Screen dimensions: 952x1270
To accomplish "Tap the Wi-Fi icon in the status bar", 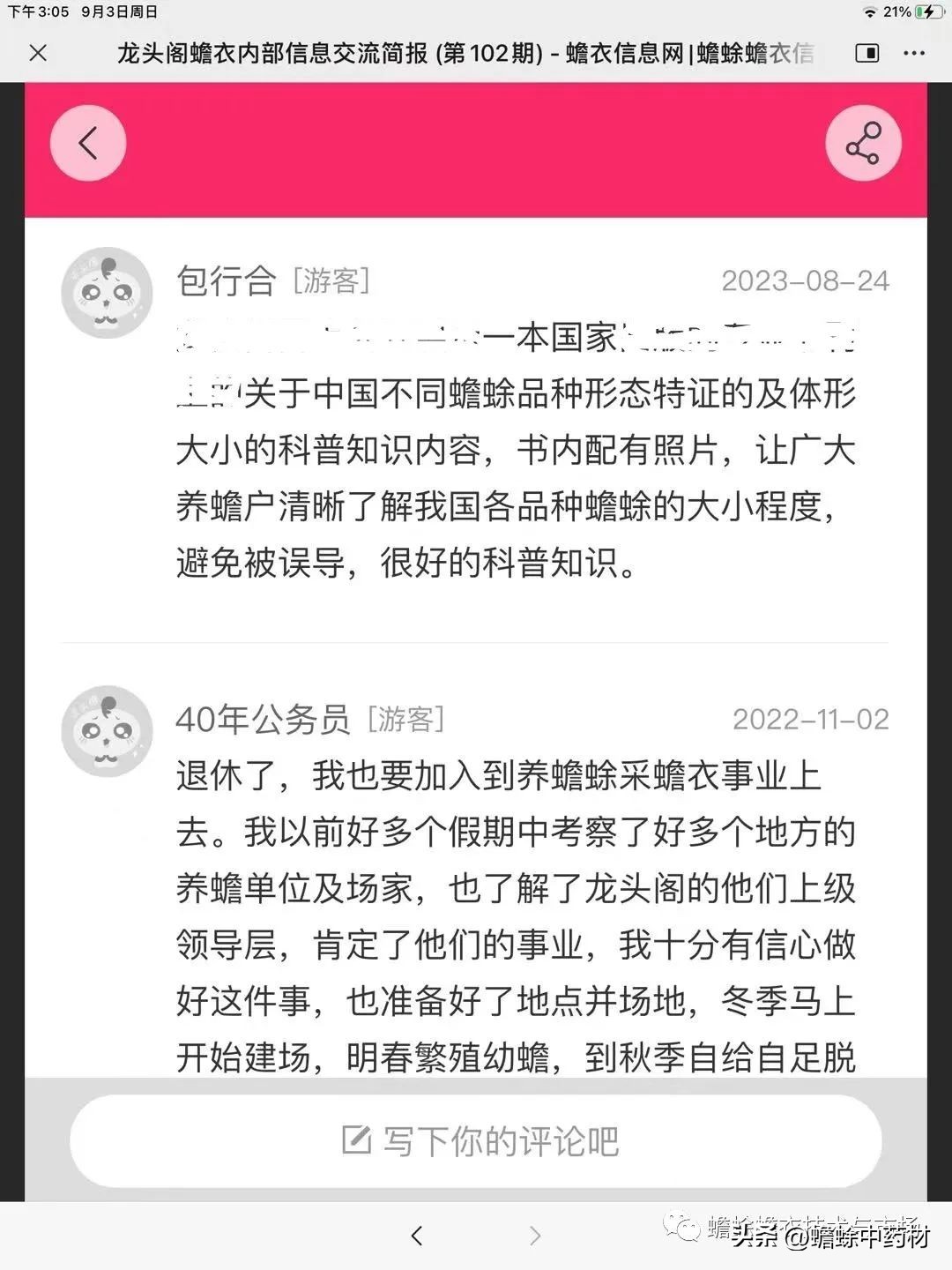I will (x=869, y=13).
